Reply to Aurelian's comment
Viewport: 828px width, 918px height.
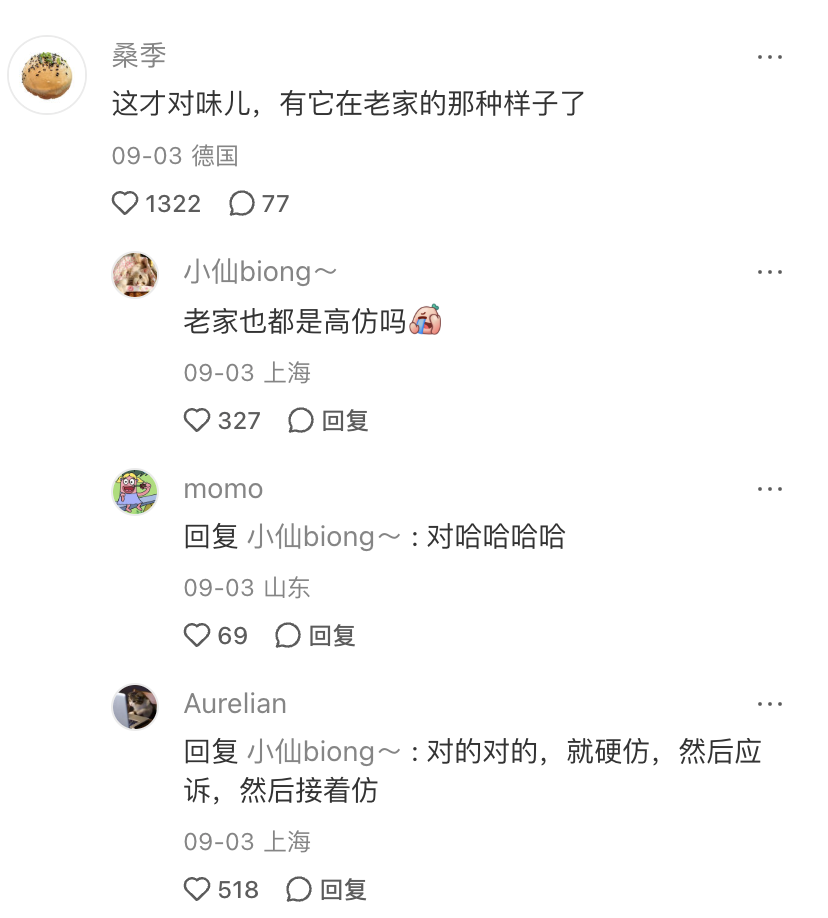pos(326,889)
